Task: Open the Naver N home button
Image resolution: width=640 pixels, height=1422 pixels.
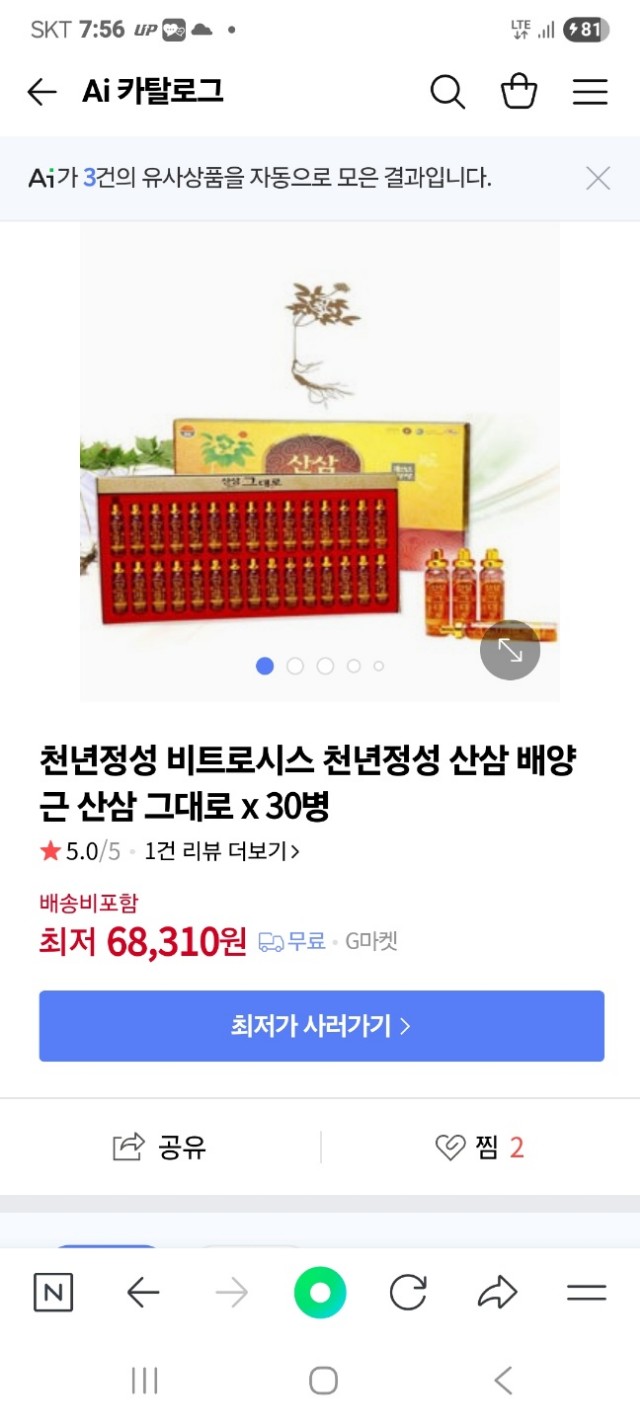Action: tap(53, 1293)
